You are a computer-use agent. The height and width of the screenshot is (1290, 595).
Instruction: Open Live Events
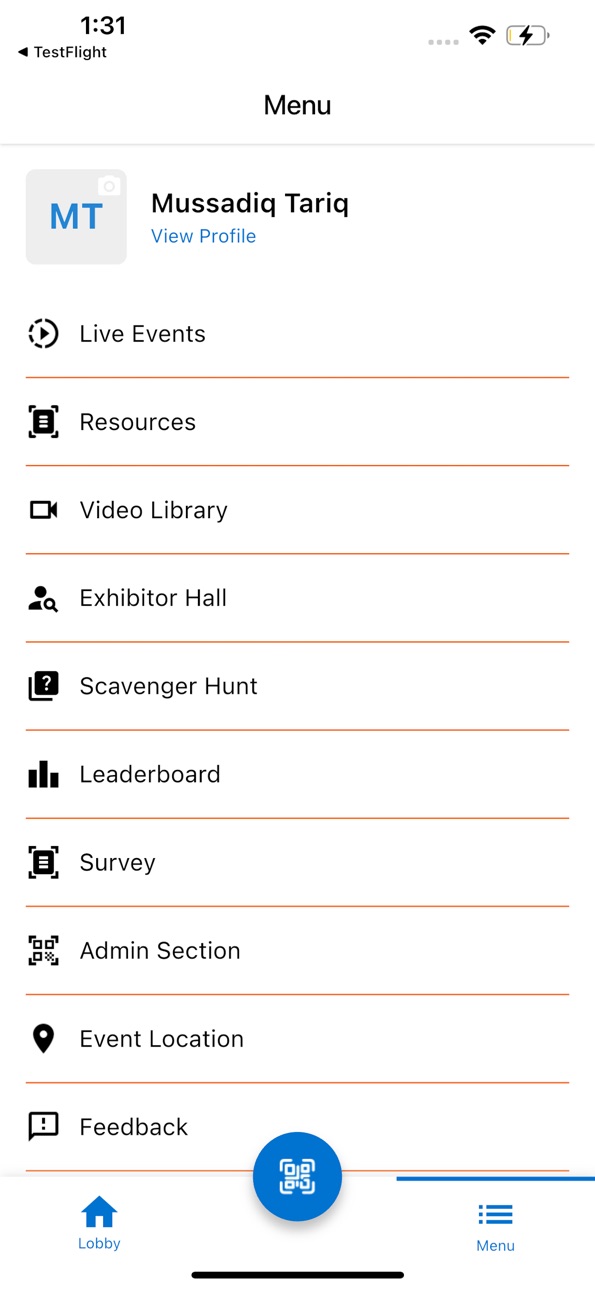pos(297,334)
